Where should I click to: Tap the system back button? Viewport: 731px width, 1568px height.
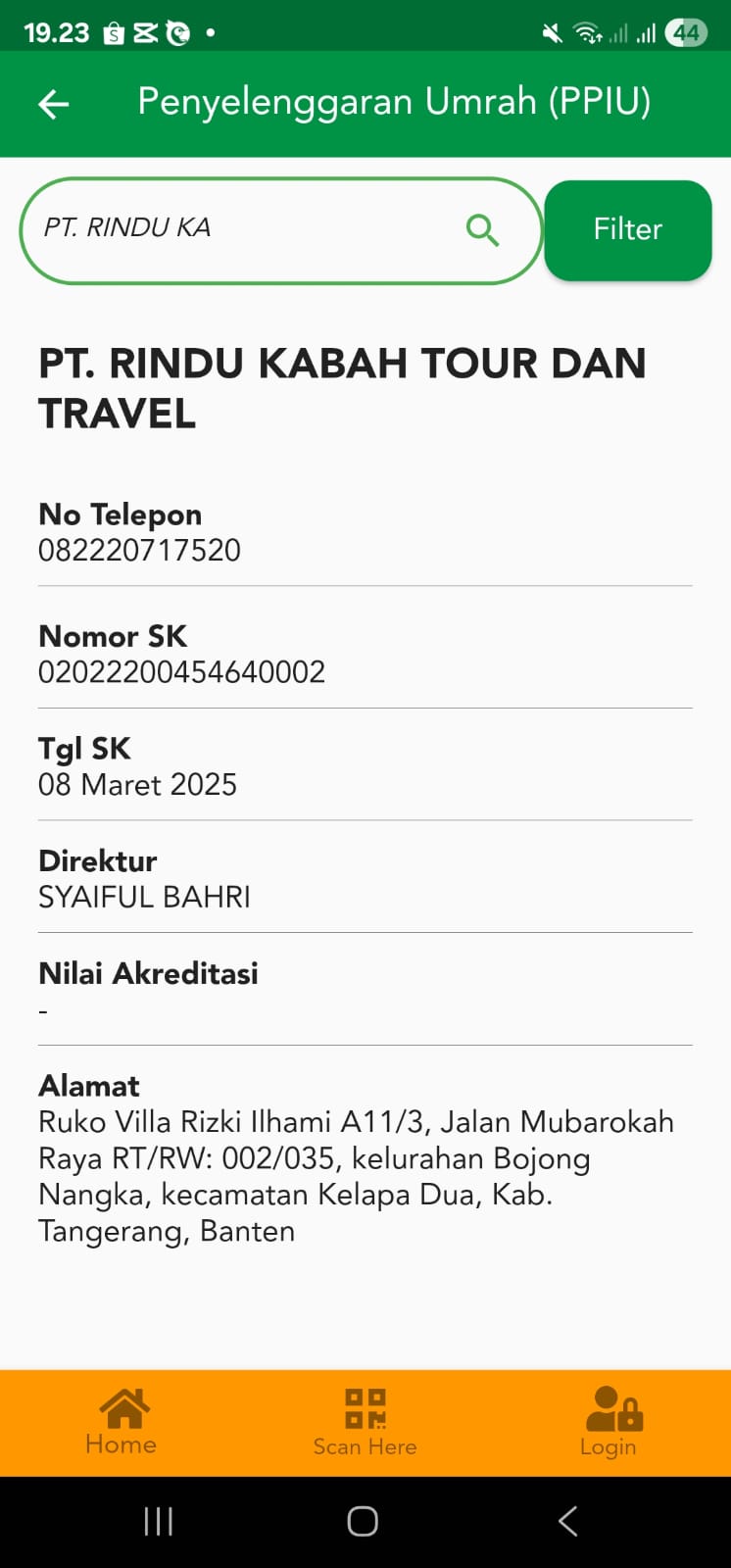point(567,1521)
